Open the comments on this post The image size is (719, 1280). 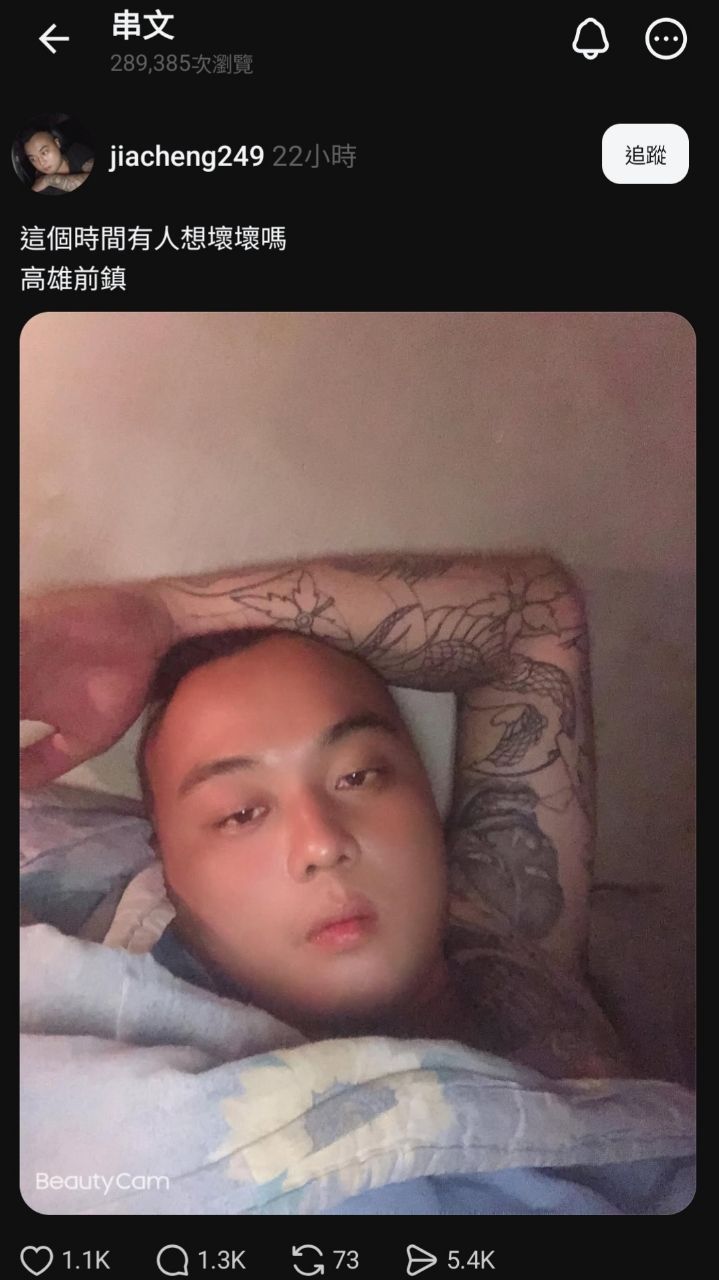pyautogui.click(x=173, y=1259)
